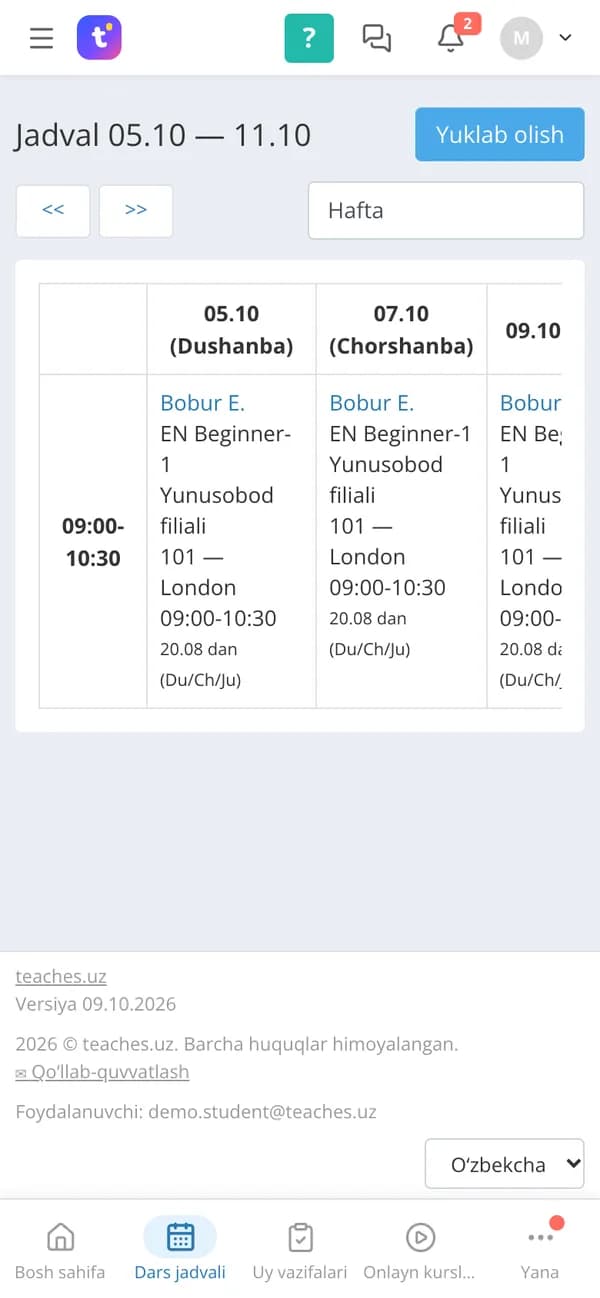Switch to the Bosh sahifa tab
This screenshot has height=1298, width=600.
[x=60, y=1250]
